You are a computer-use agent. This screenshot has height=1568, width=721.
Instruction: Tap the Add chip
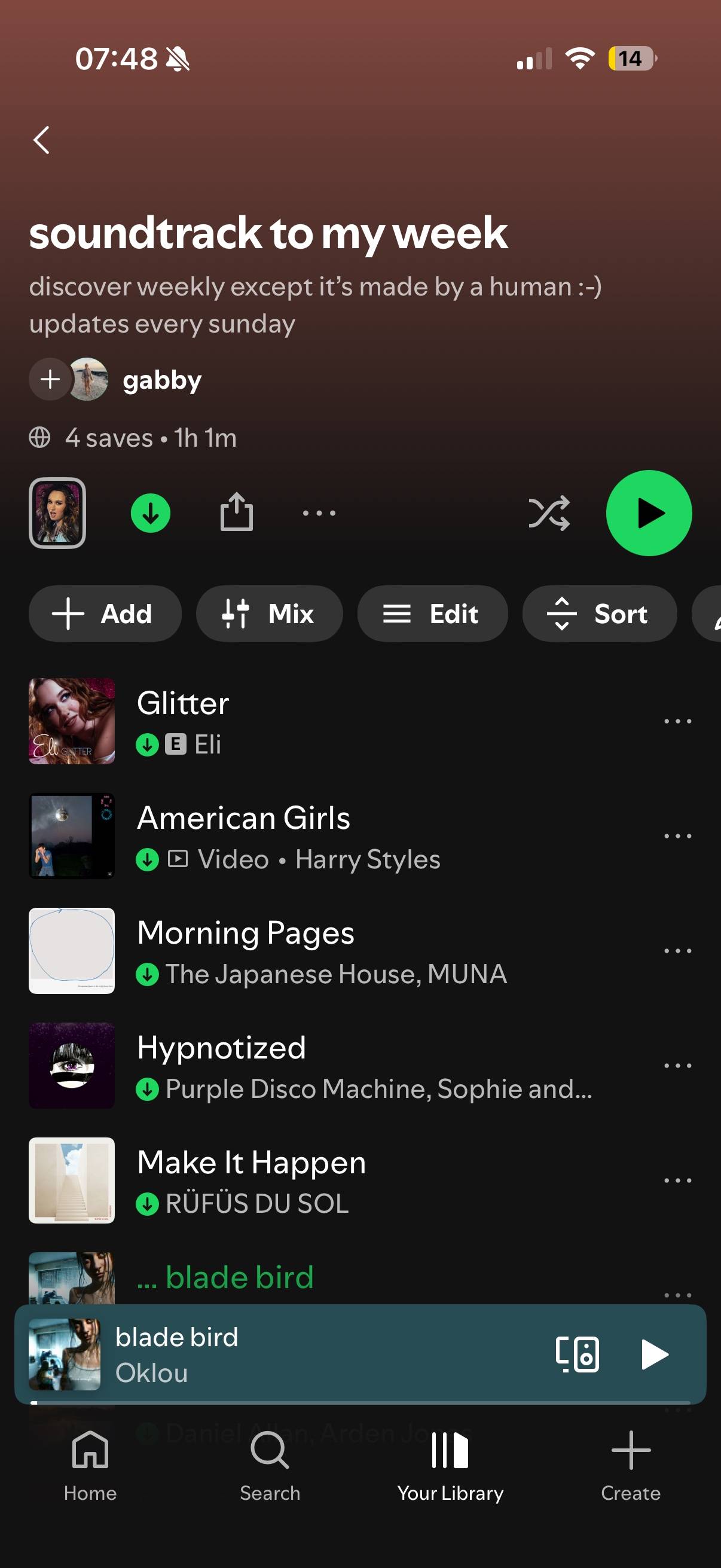pos(105,614)
